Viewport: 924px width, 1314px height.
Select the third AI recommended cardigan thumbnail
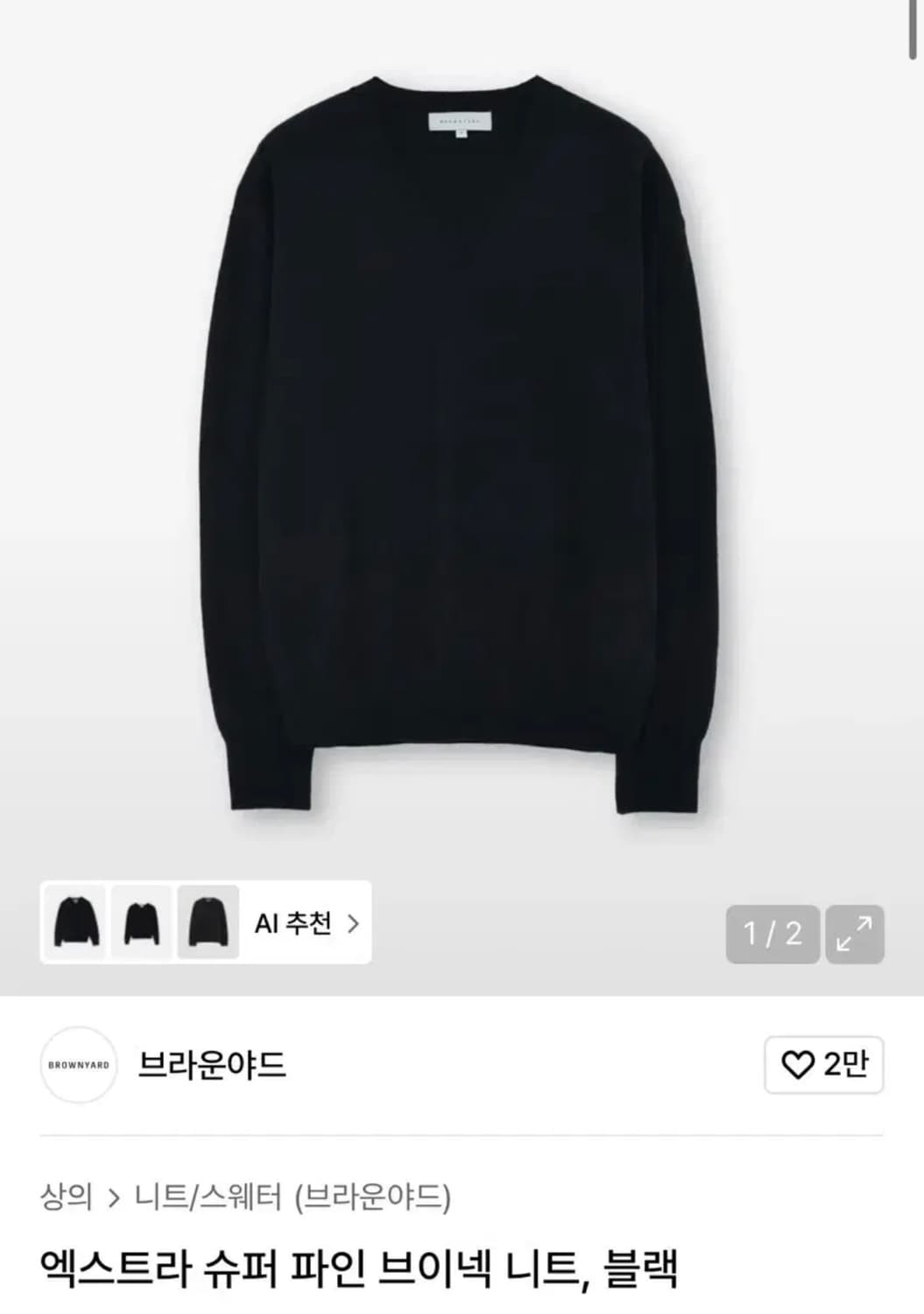tap(208, 922)
